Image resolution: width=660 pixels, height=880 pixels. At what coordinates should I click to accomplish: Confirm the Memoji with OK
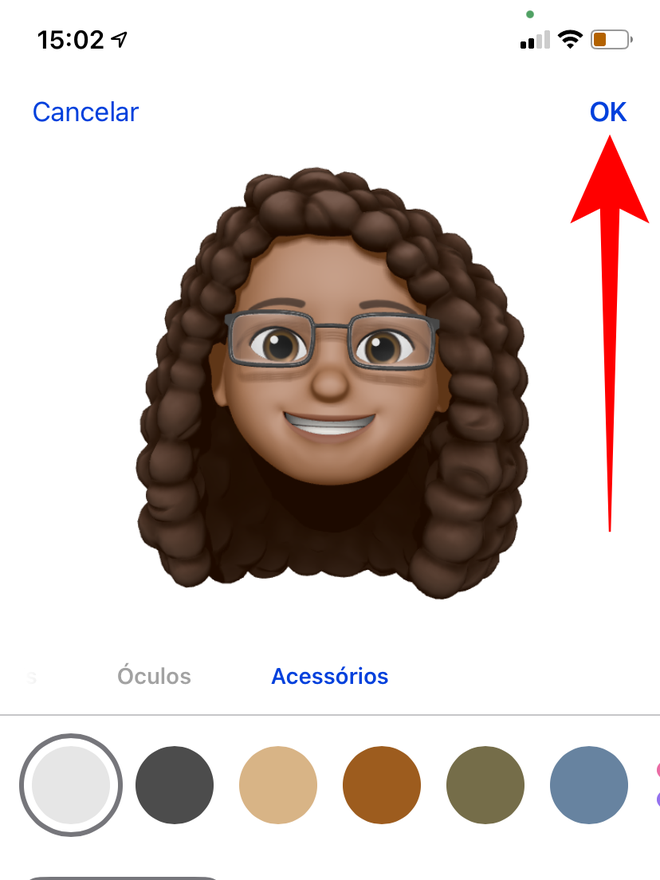(607, 112)
